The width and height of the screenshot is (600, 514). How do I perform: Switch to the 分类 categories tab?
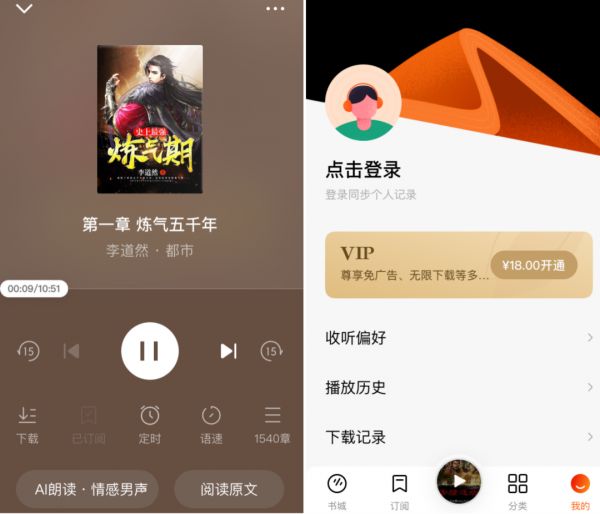pyautogui.click(x=517, y=490)
